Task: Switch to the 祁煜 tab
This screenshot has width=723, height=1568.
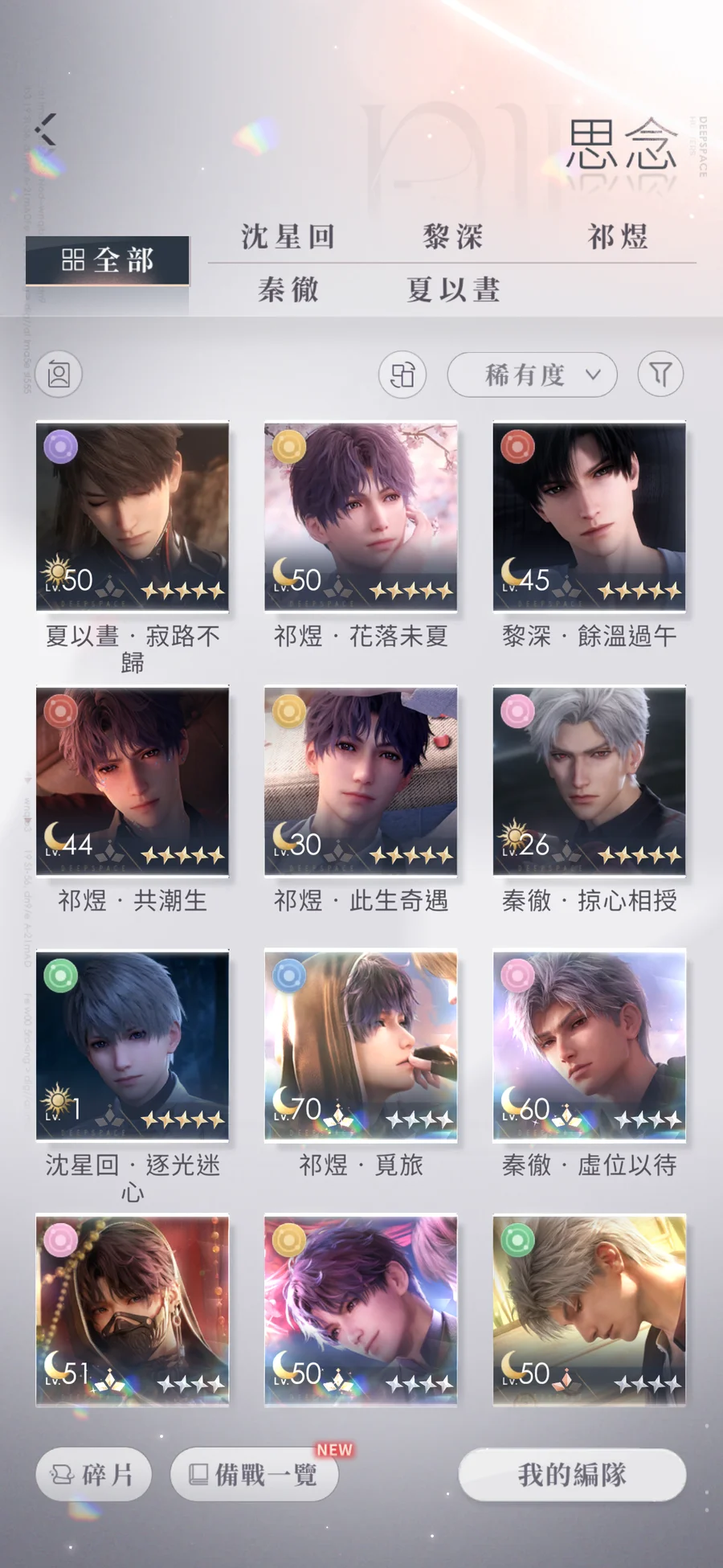Action: pyautogui.click(x=618, y=237)
